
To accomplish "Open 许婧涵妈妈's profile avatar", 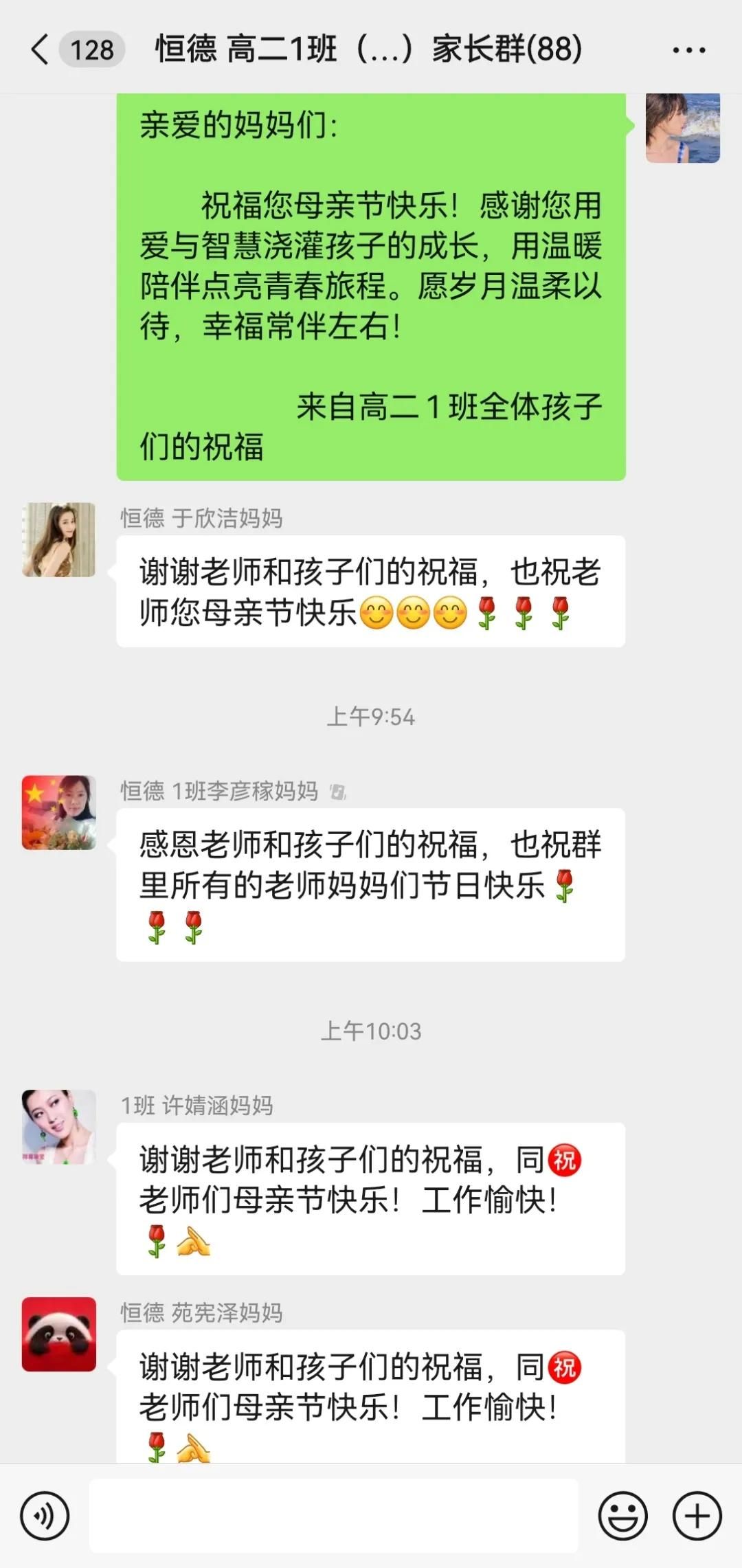I will point(59,1126).
